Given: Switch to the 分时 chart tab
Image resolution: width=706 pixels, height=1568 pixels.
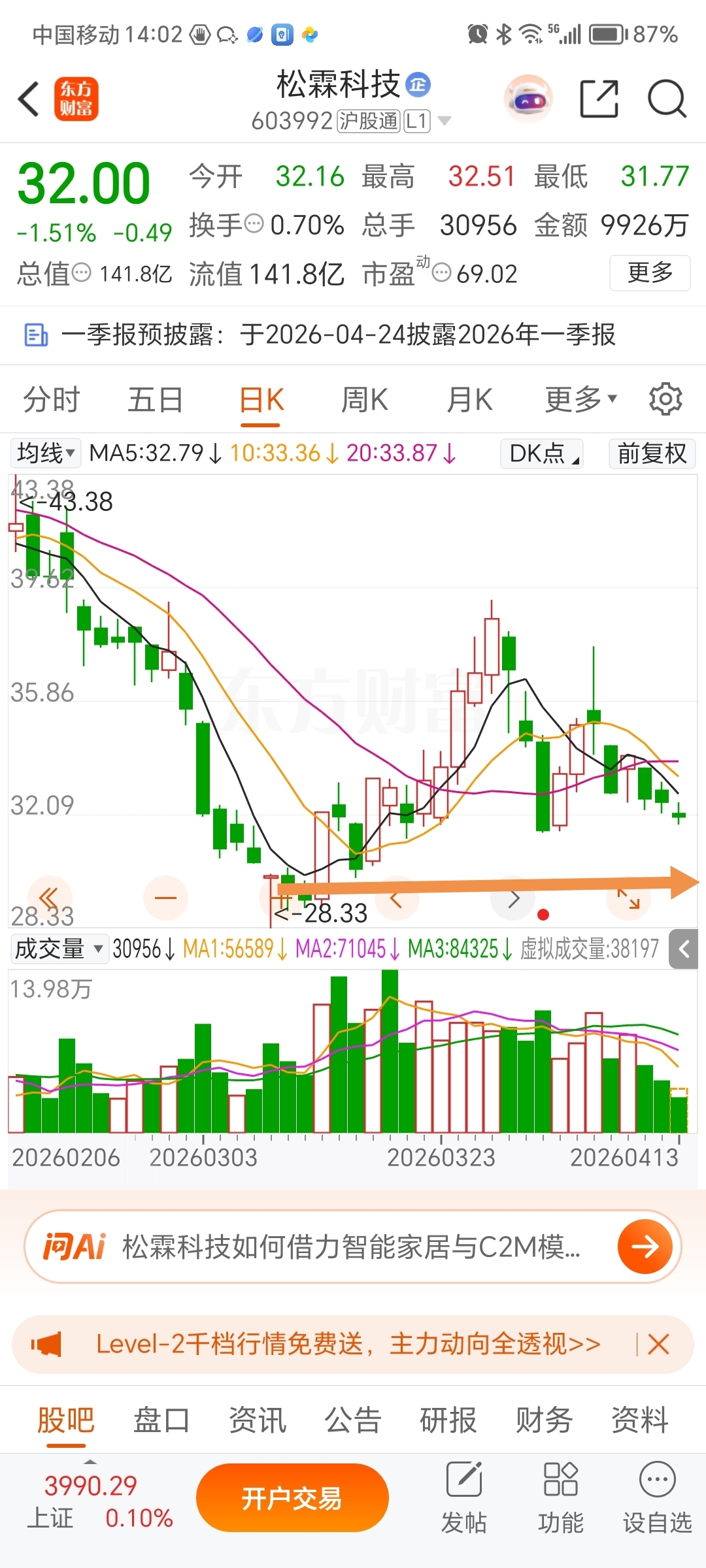Looking at the screenshot, I should click(x=52, y=400).
